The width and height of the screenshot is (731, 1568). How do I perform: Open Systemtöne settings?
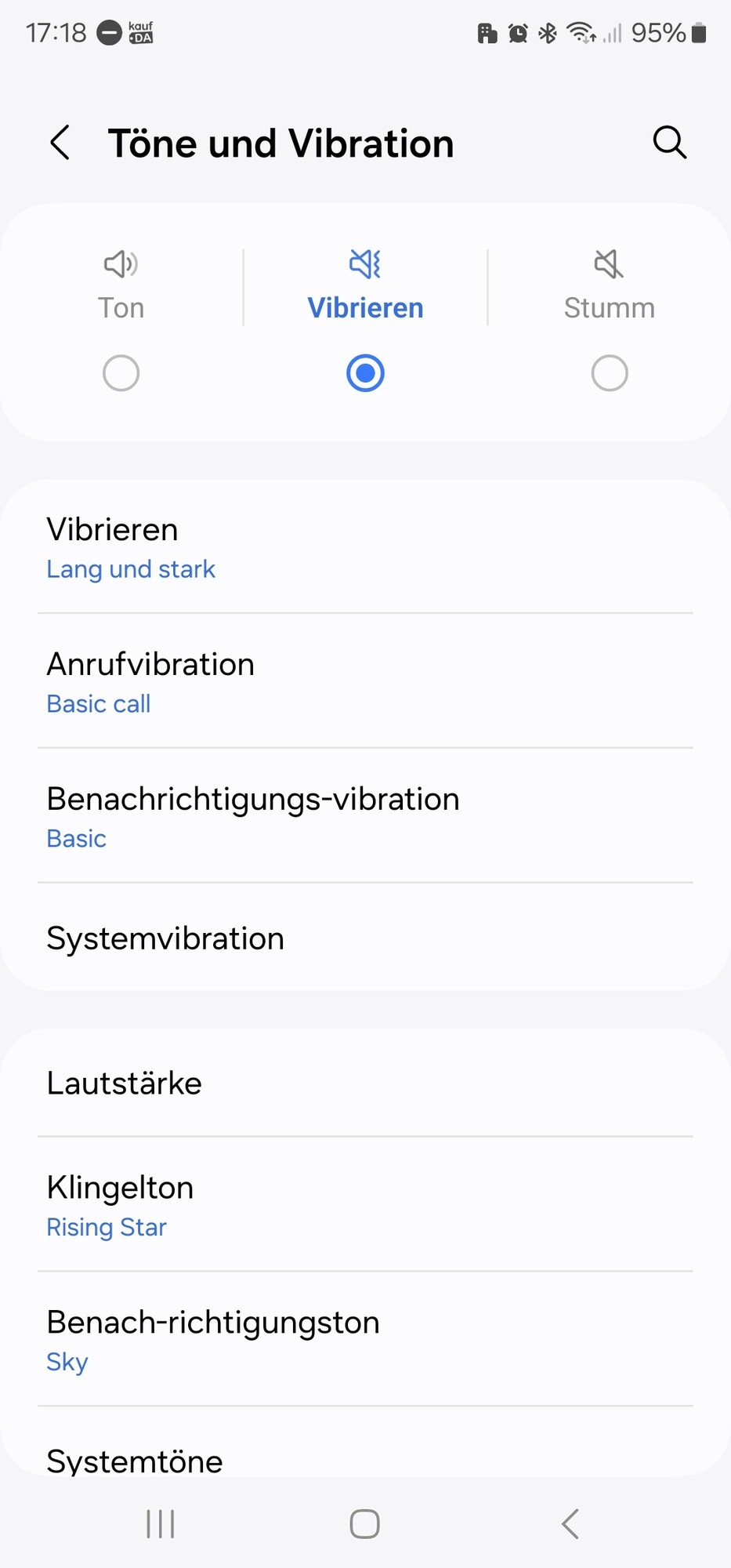pyautogui.click(x=365, y=1460)
